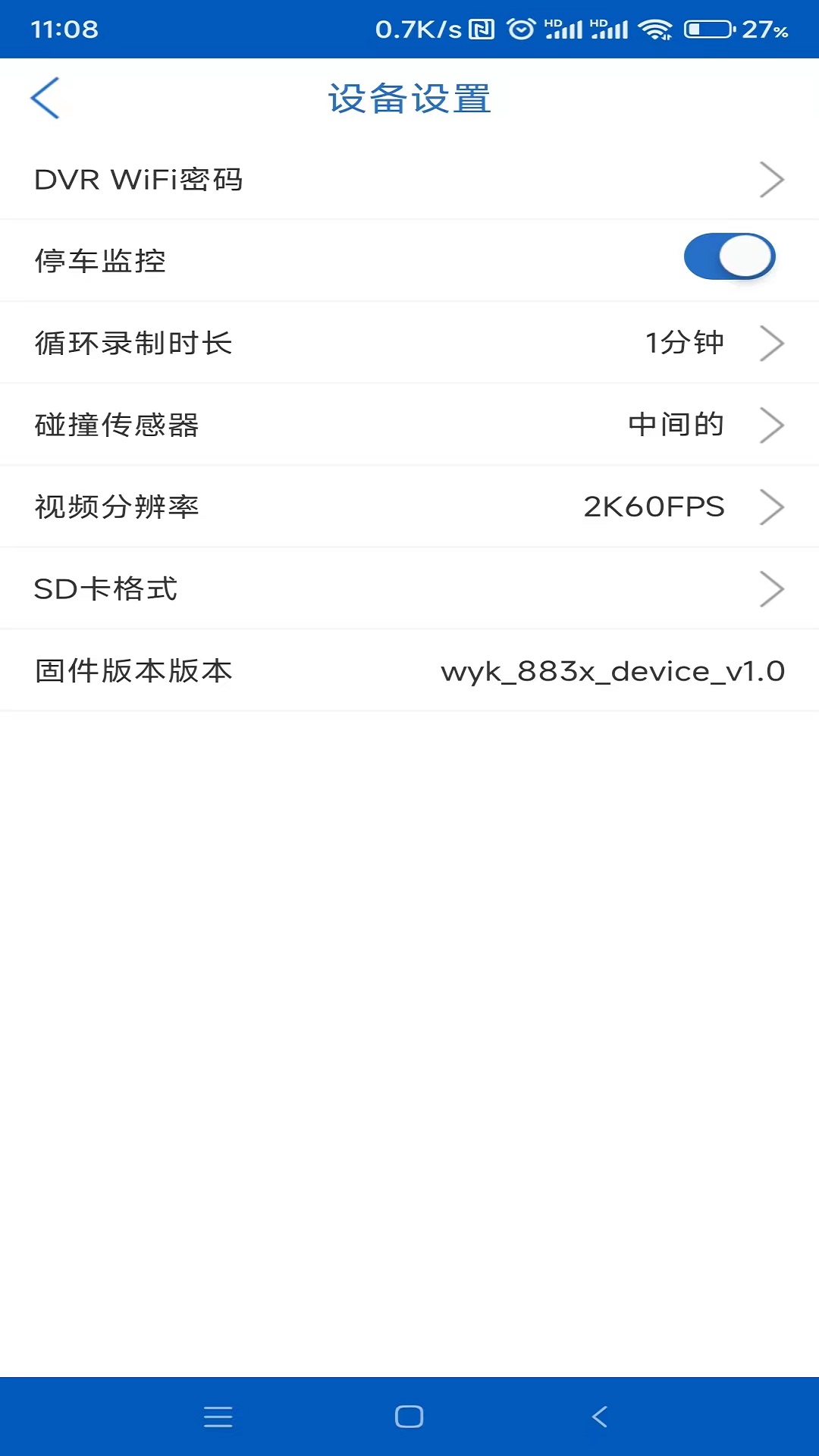The height and width of the screenshot is (1456, 819).
Task: Click the back arrow to exit settings
Action: pos(45,98)
